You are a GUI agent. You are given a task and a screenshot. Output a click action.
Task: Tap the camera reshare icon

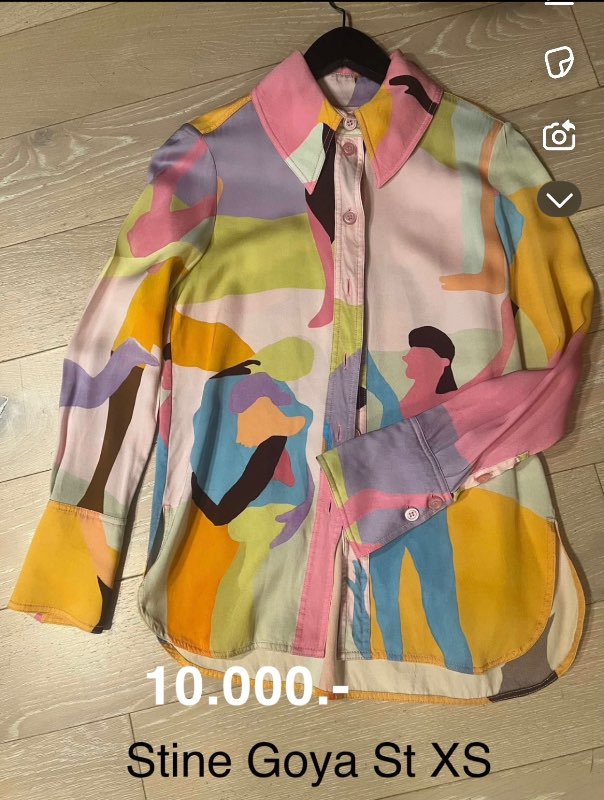(559, 135)
